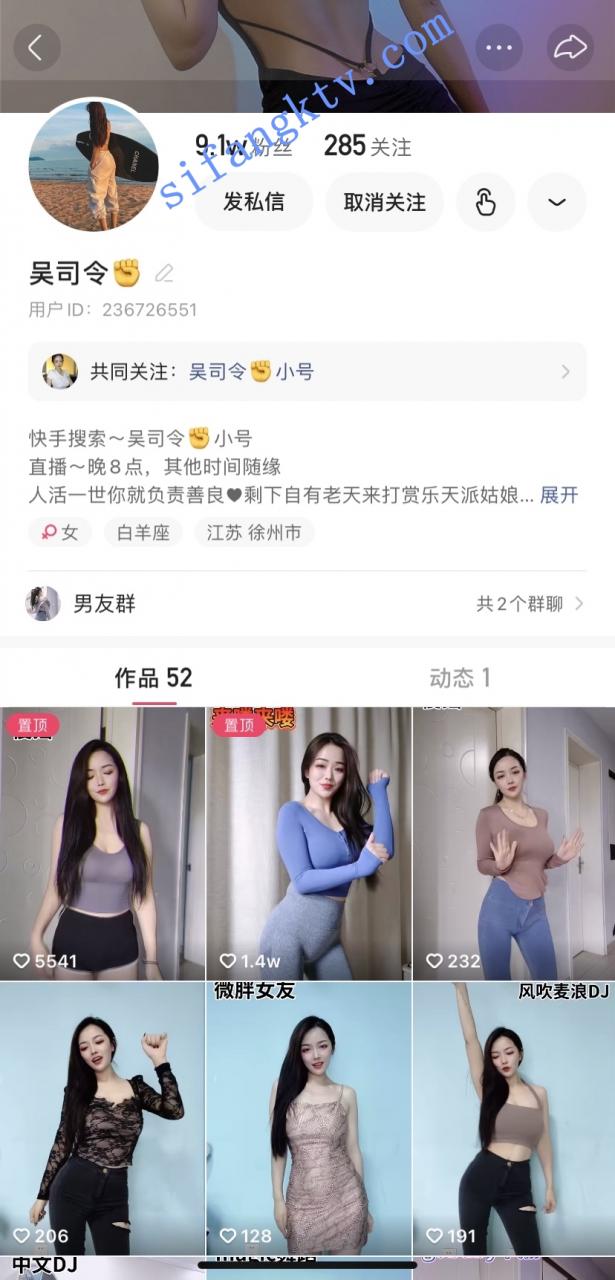Switch to the 动态 1 tab

pos(459,678)
